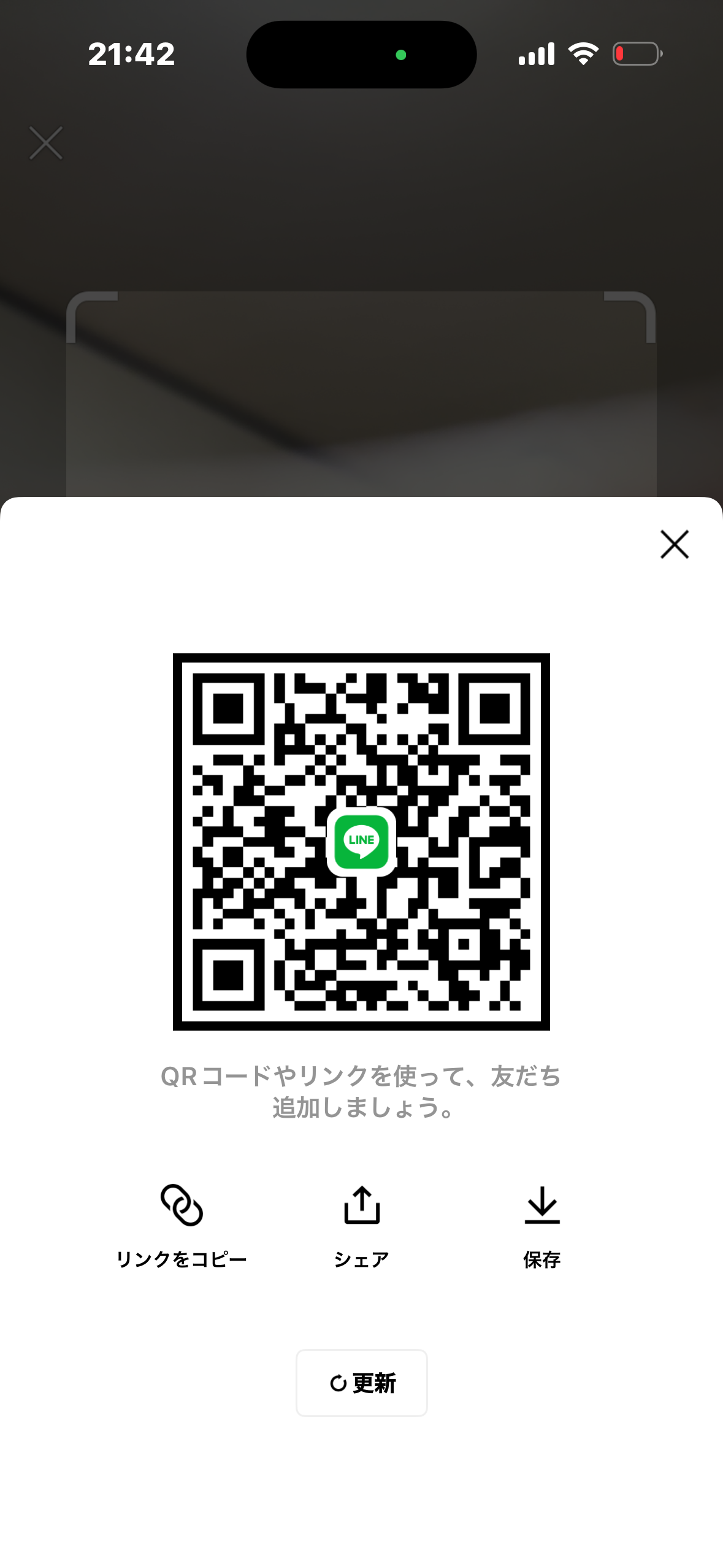This screenshot has height=1568, width=723.
Task: Tap the Wi-Fi icon in the status bar
Action: coord(583,54)
